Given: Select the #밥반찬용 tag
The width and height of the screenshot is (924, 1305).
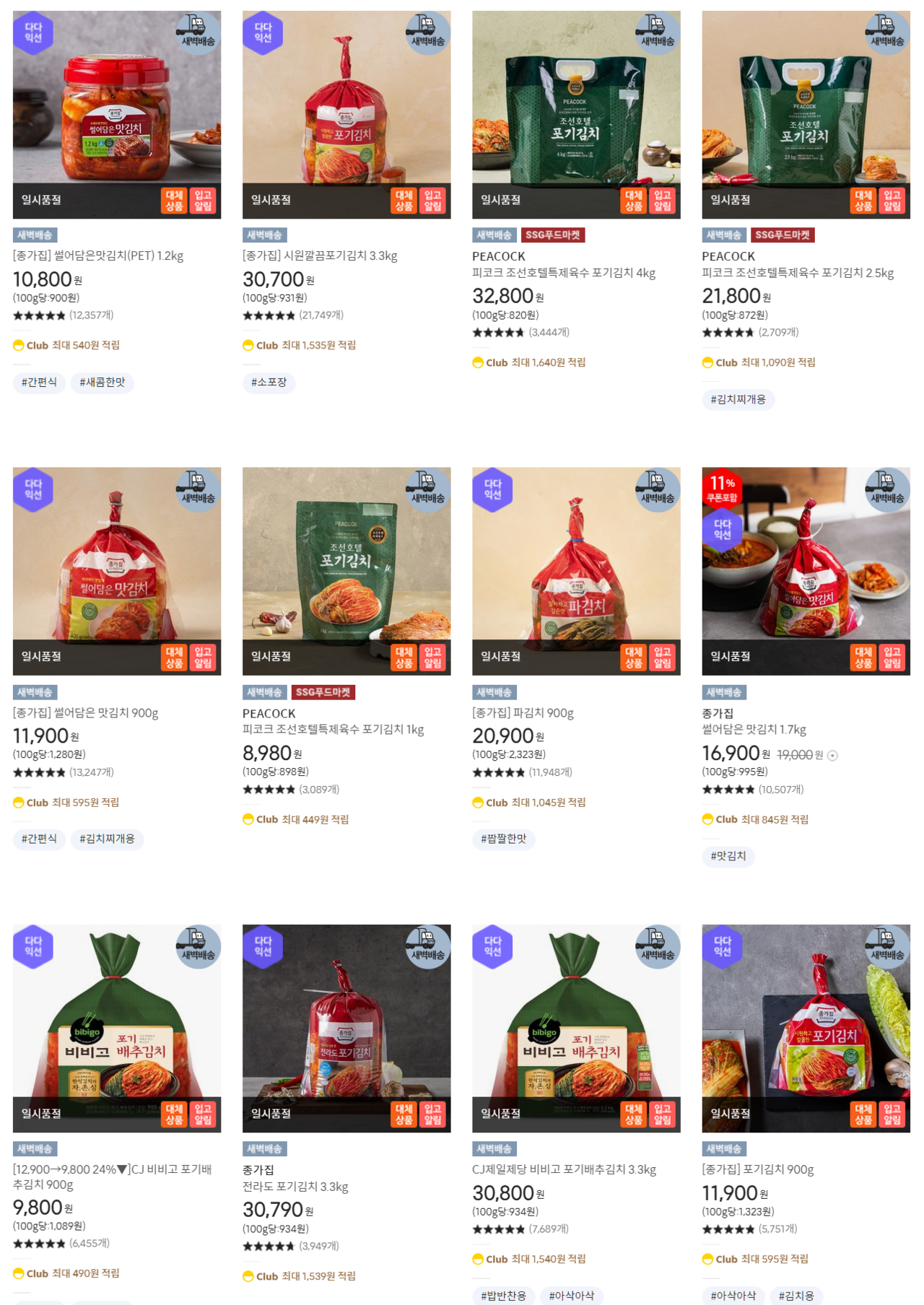Looking at the screenshot, I should pyautogui.click(x=503, y=1296).
